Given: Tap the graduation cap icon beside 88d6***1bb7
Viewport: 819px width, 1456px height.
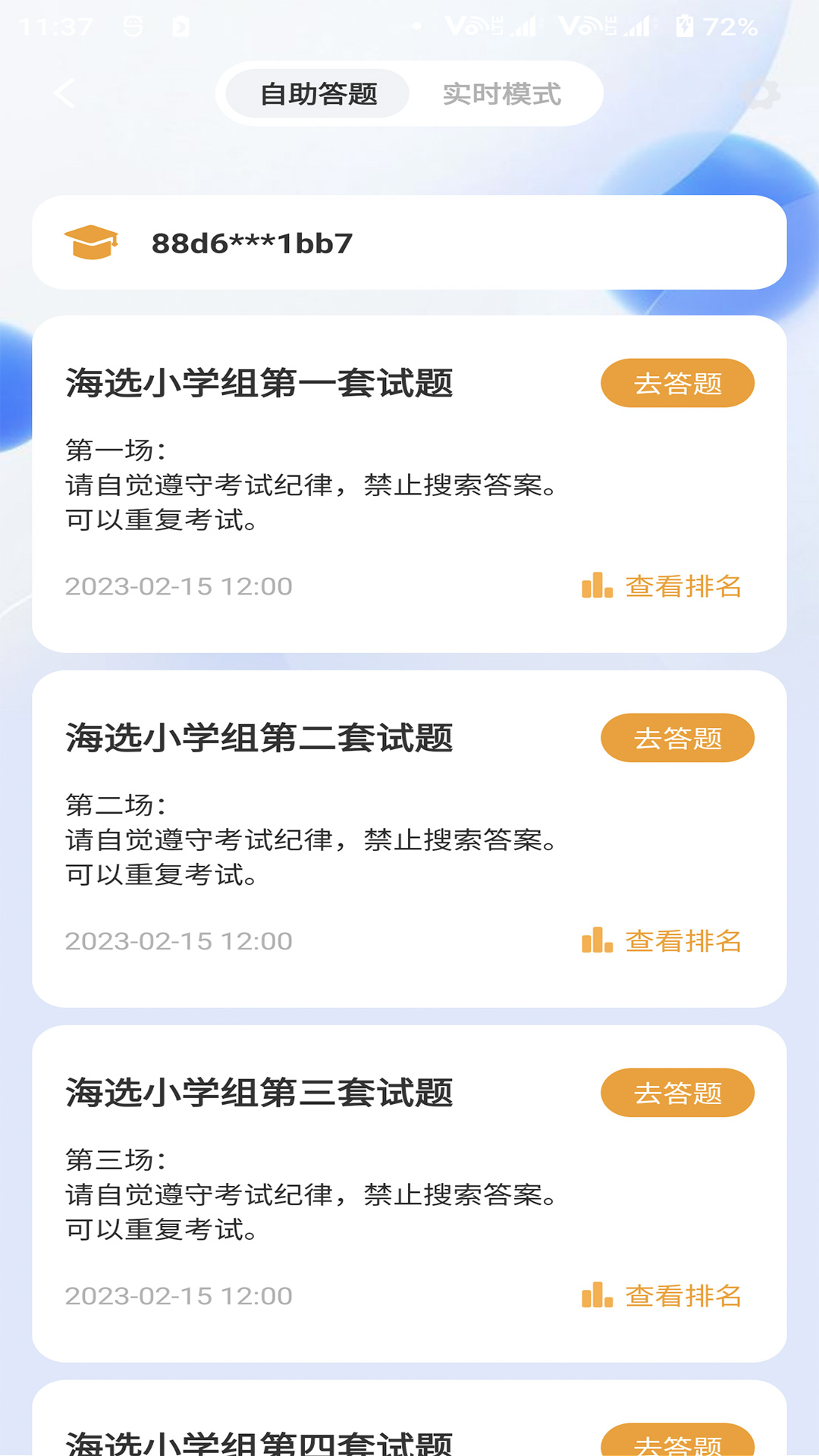Looking at the screenshot, I should [93, 242].
